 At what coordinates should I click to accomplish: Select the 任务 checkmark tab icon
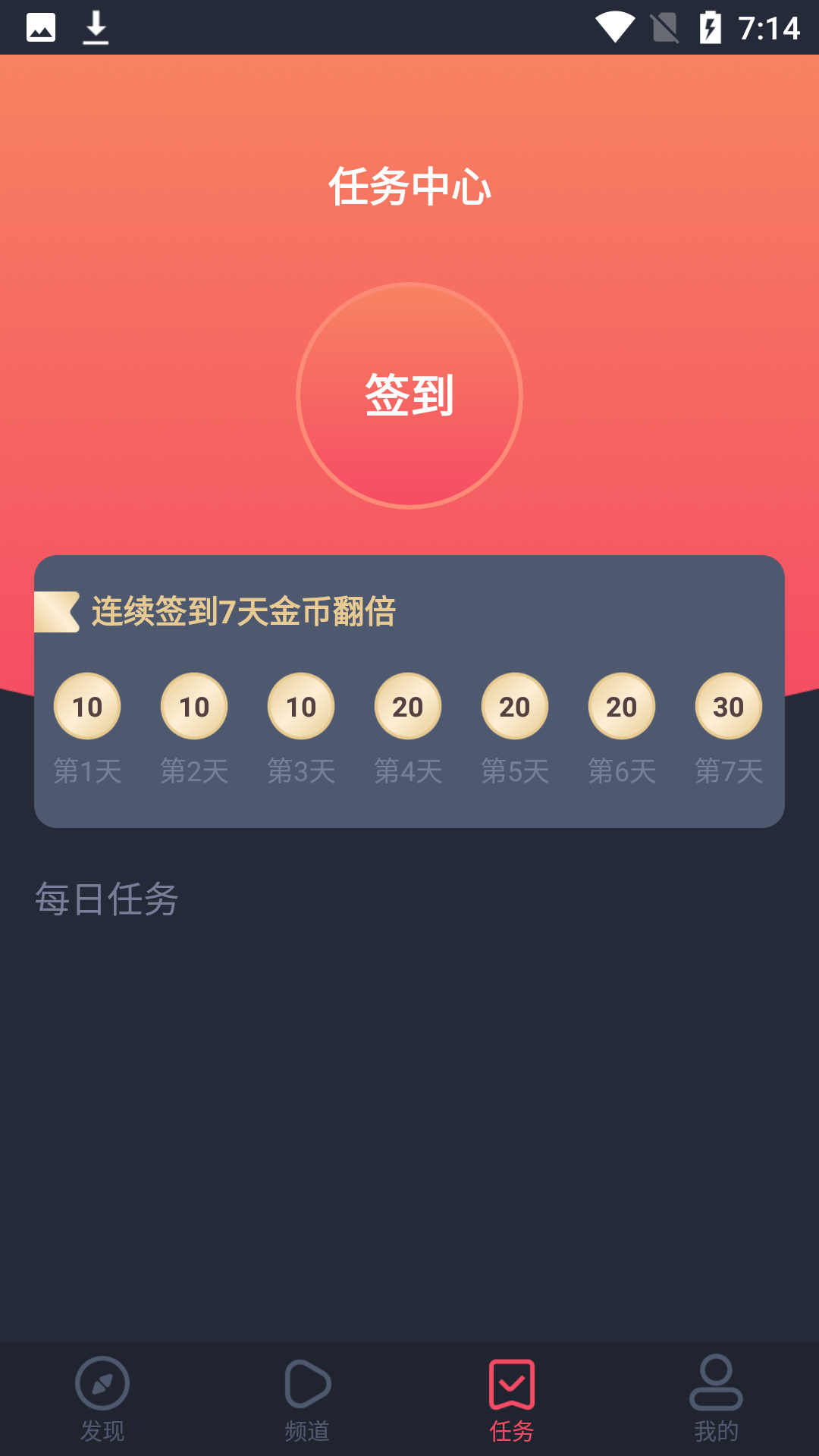click(512, 1398)
